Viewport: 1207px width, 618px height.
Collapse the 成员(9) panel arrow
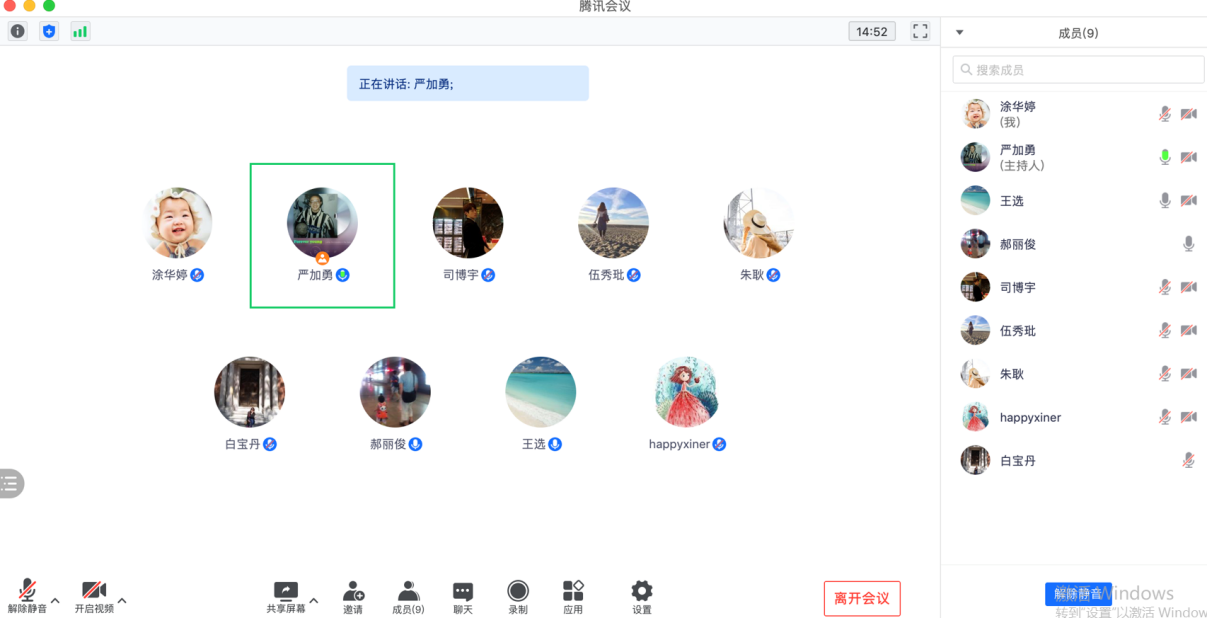(x=960, y=33)
